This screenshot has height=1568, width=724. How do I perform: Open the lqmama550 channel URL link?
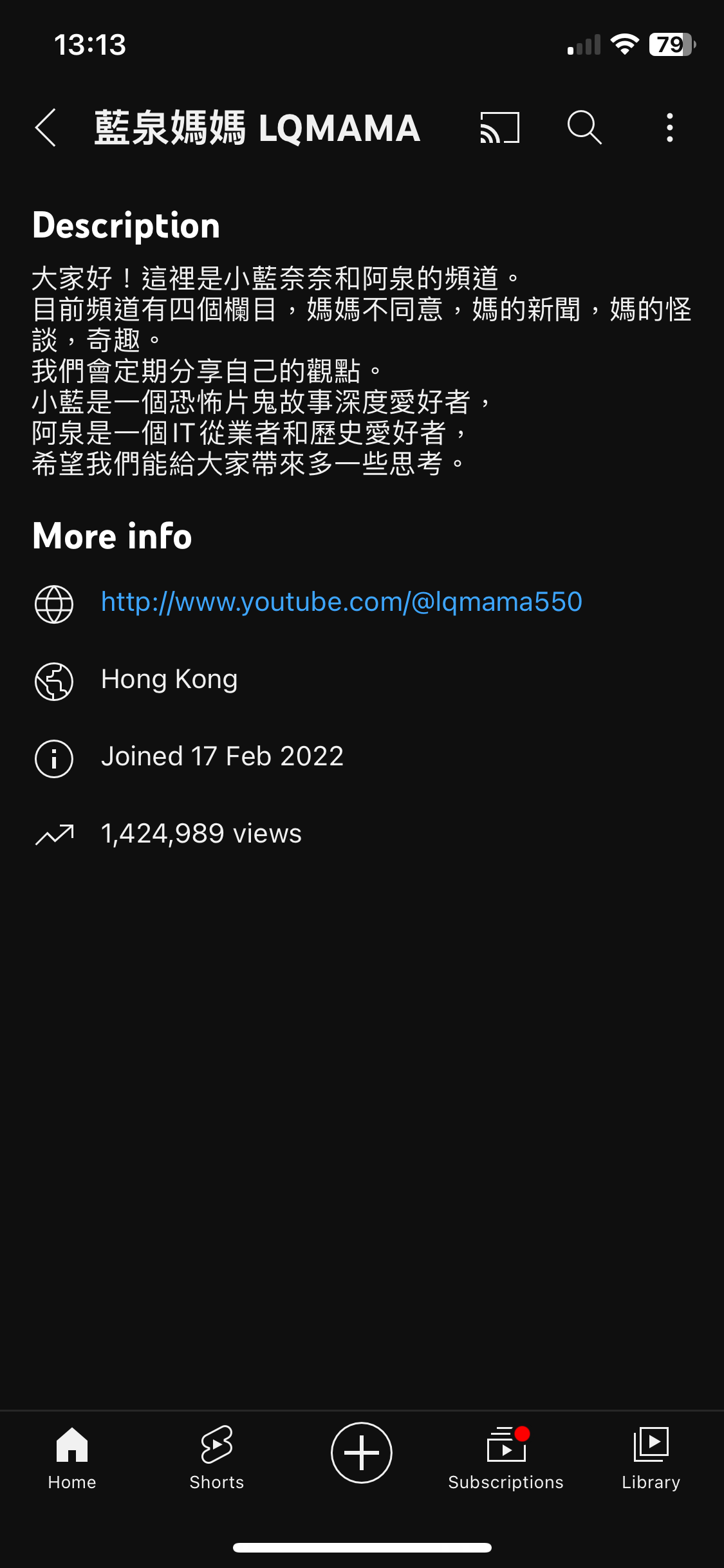(x=342, y=602)
